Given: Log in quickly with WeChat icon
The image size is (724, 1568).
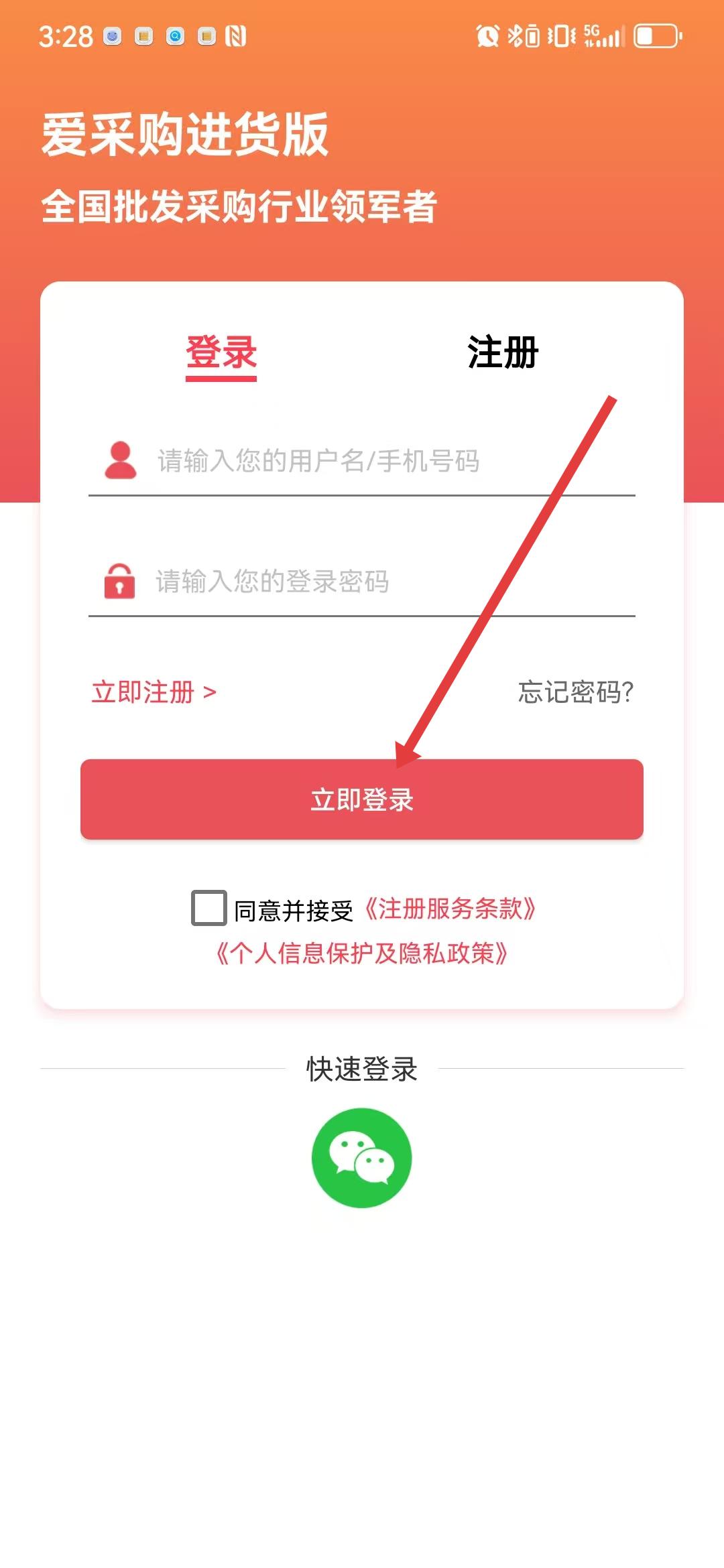Looking at the screenshot, I should [x=362, y=1158].
